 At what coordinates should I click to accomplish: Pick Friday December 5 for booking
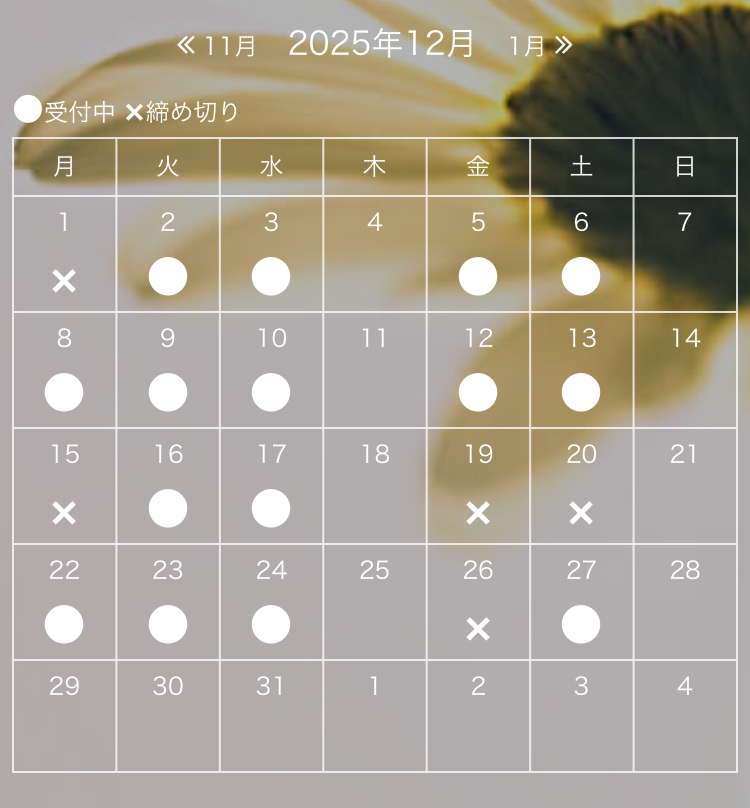pos(478,277)
